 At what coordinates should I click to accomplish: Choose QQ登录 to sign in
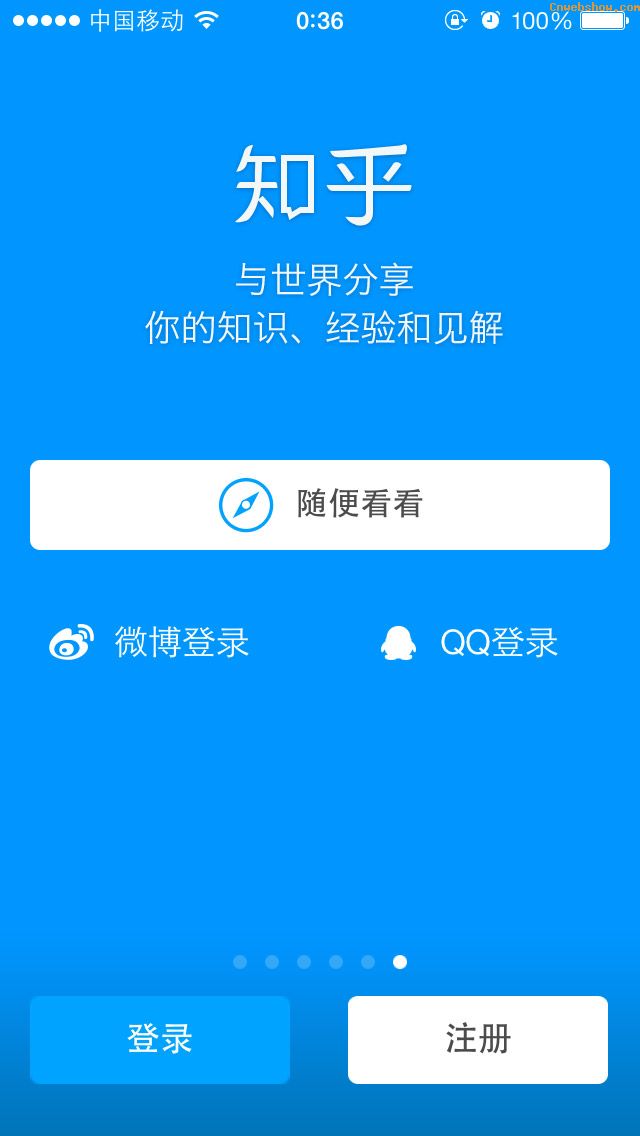click(470, 642)
